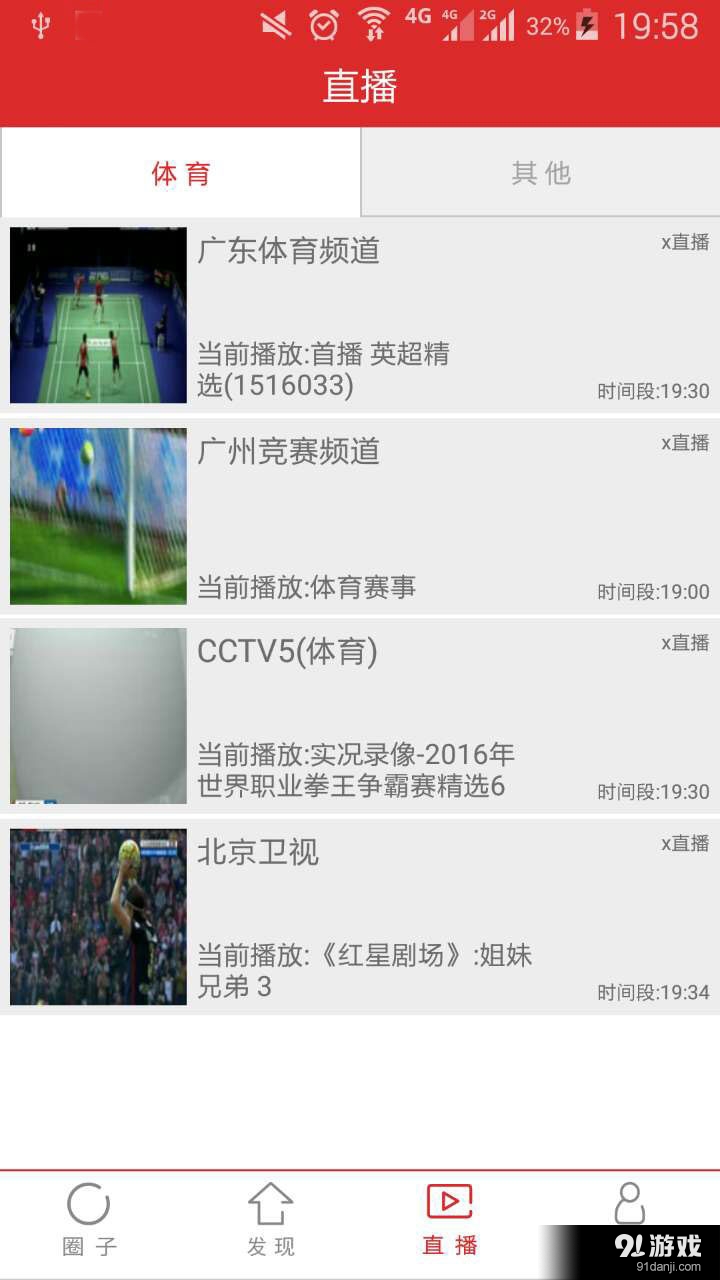Switch to the 其他 (Other) tab
Viewport: 720px width, 1280px height.
point(540,172)
